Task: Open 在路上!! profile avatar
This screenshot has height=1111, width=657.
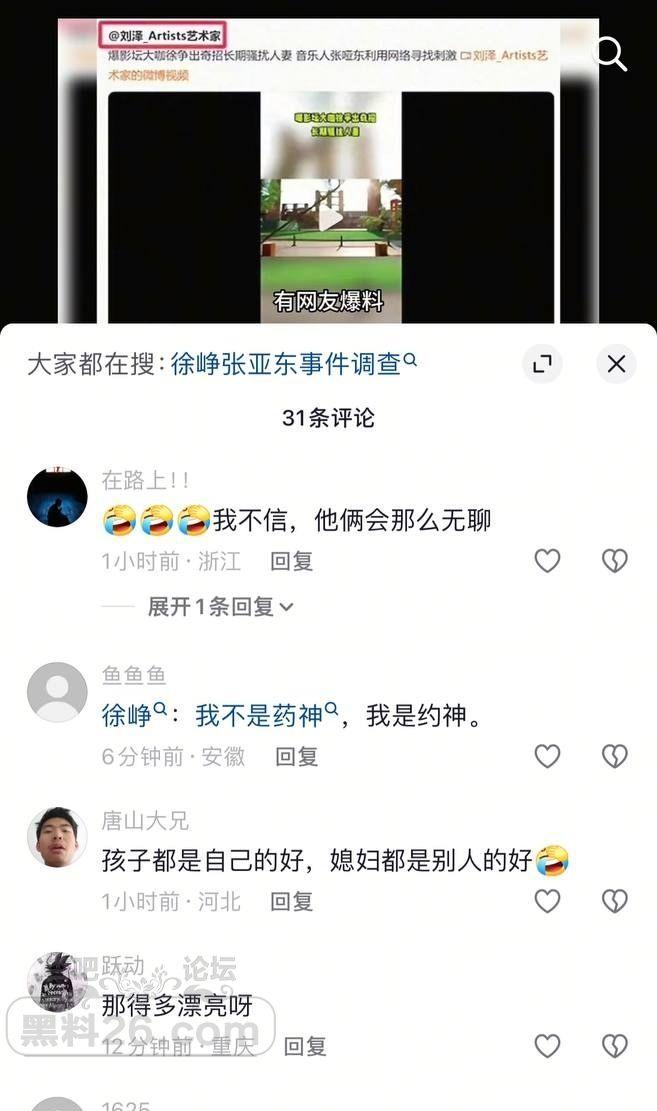Action: pyautogui.click(x=57, y=497)
